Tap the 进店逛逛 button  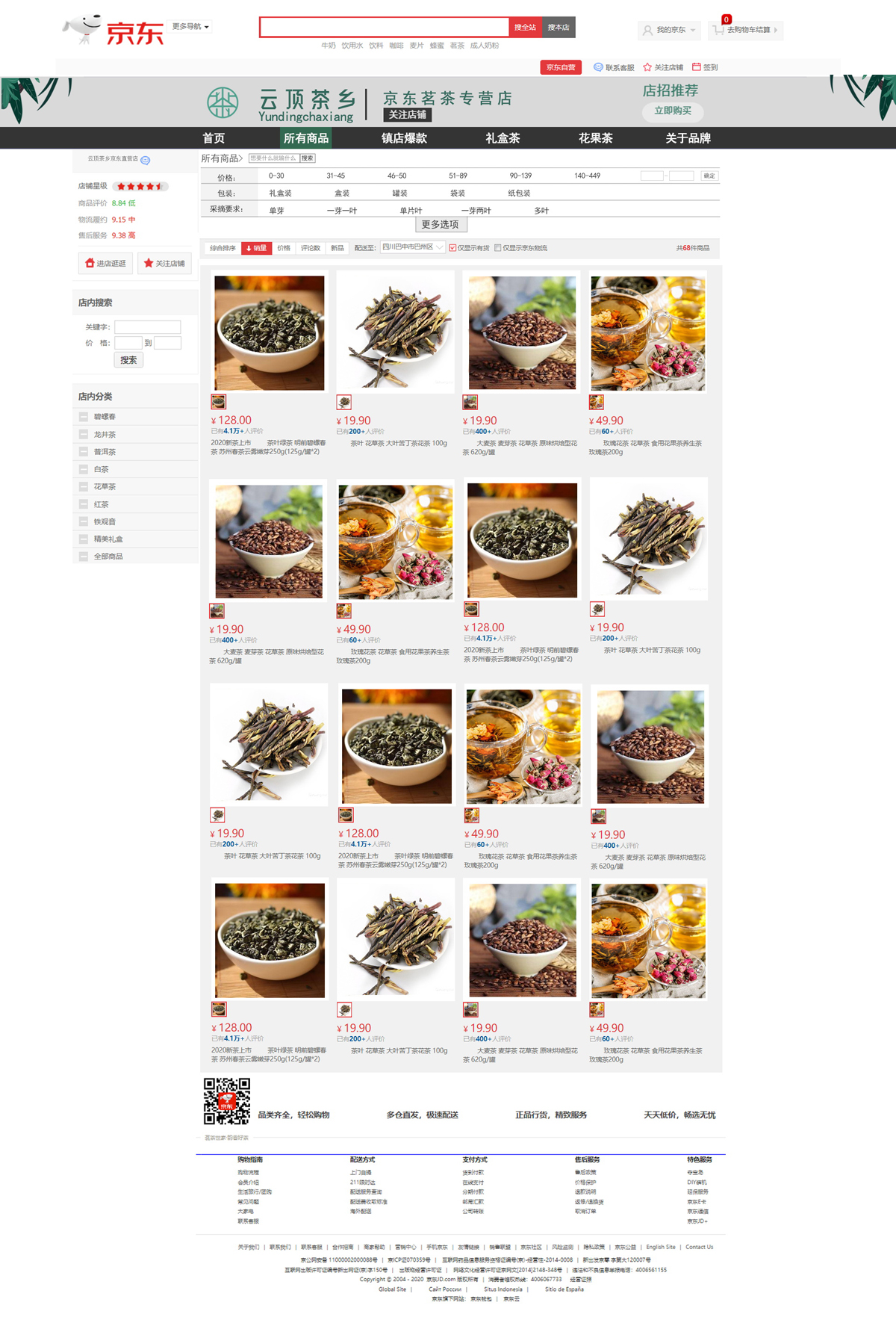pos(105,263)
